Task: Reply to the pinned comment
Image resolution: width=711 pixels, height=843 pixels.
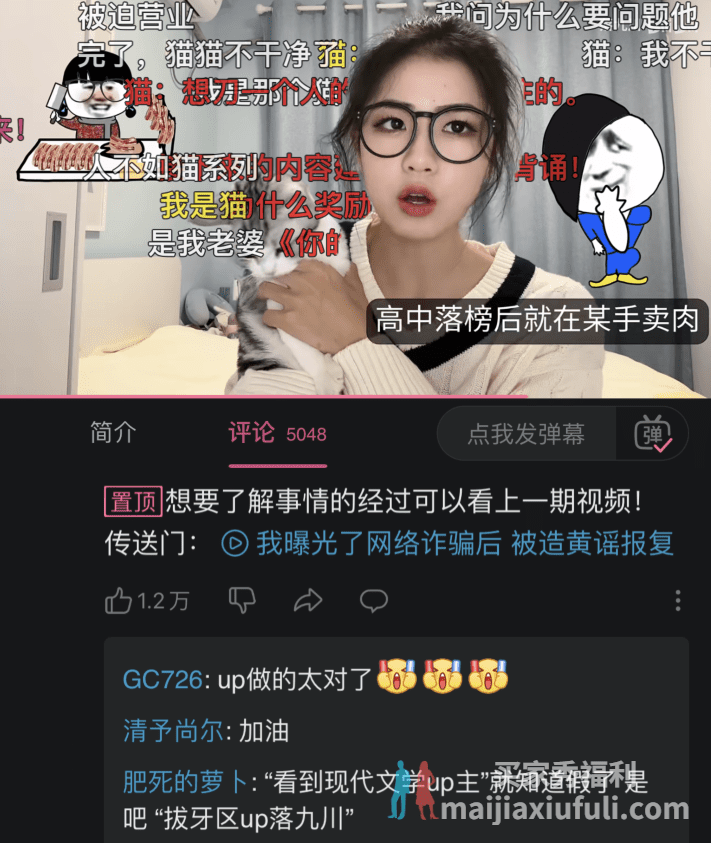Action: point(374,600)
